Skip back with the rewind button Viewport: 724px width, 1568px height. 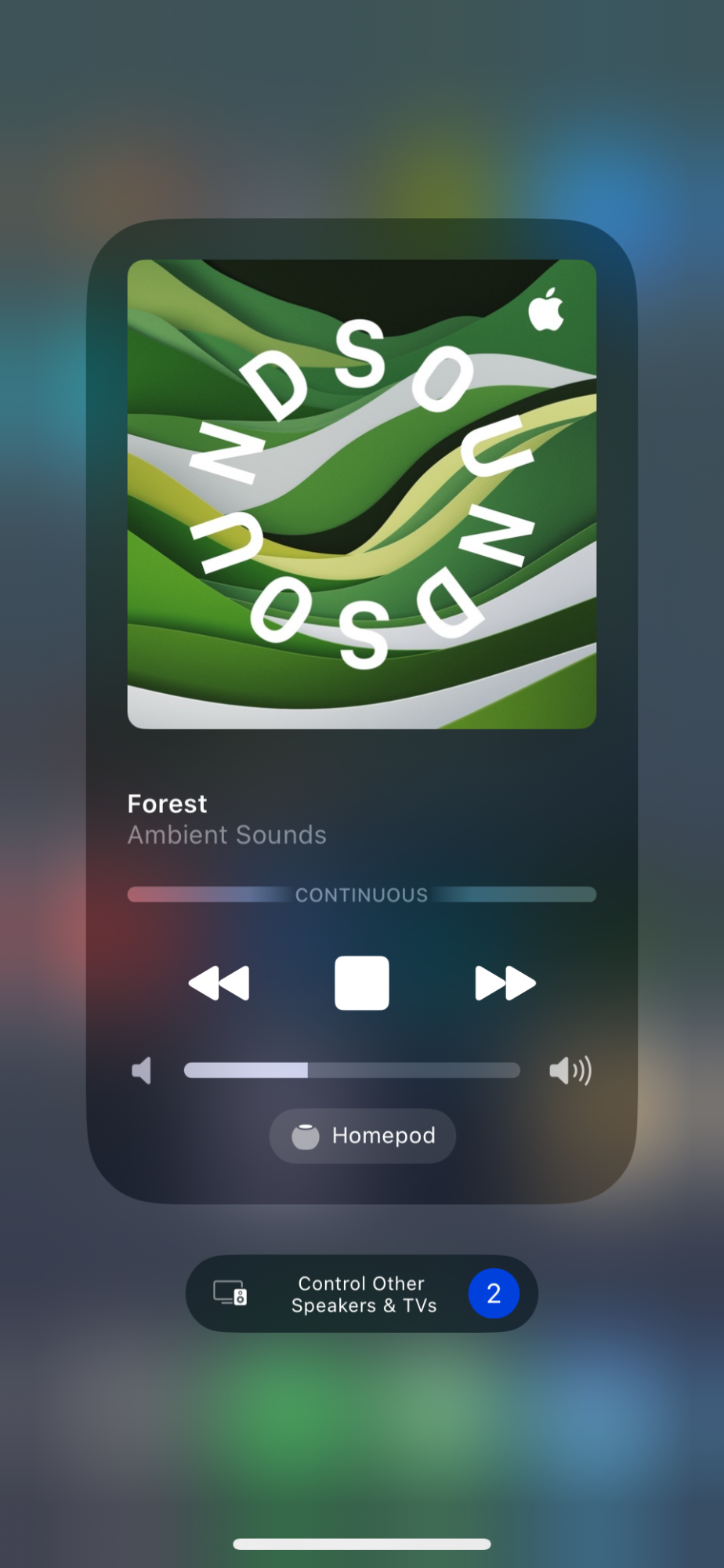(219, 982)
